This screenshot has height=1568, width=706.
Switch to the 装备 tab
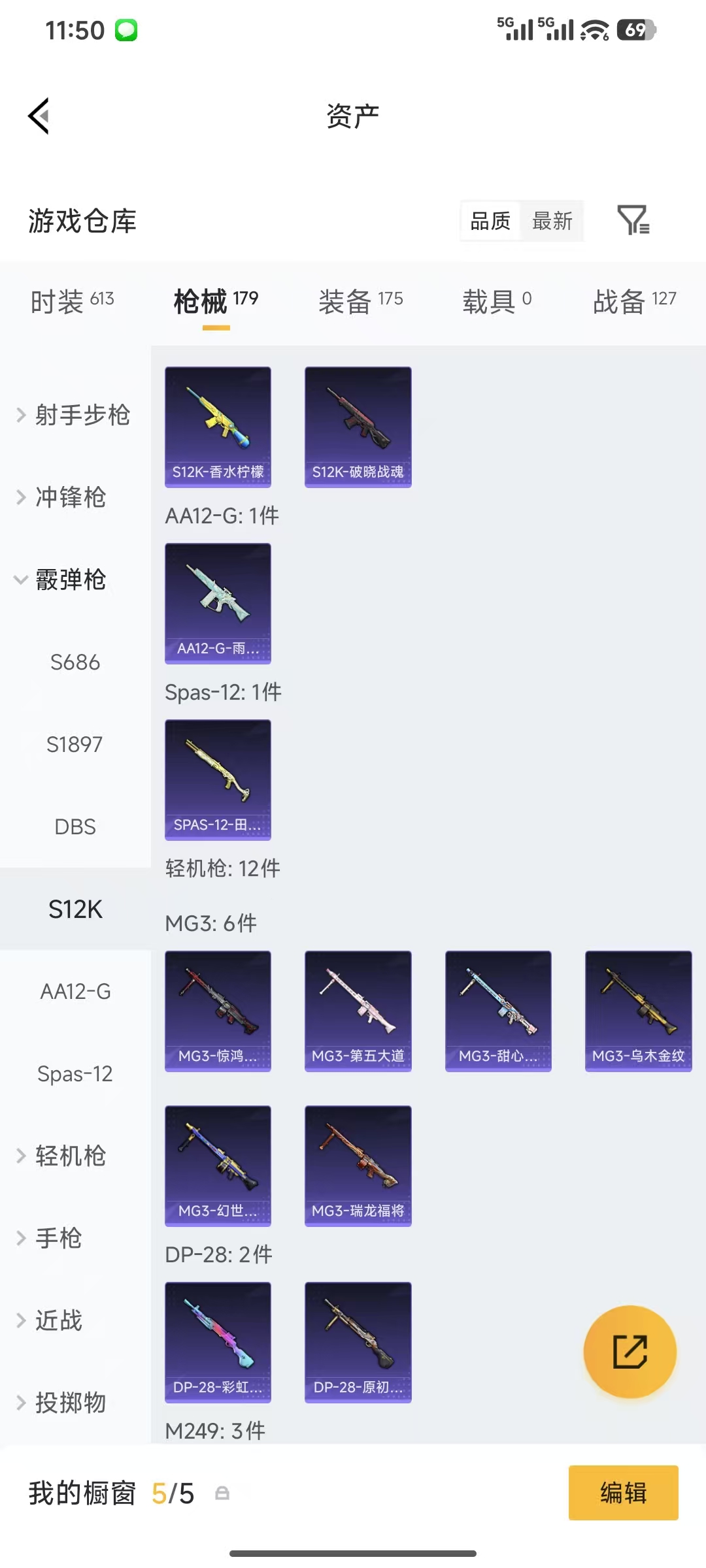360,299
